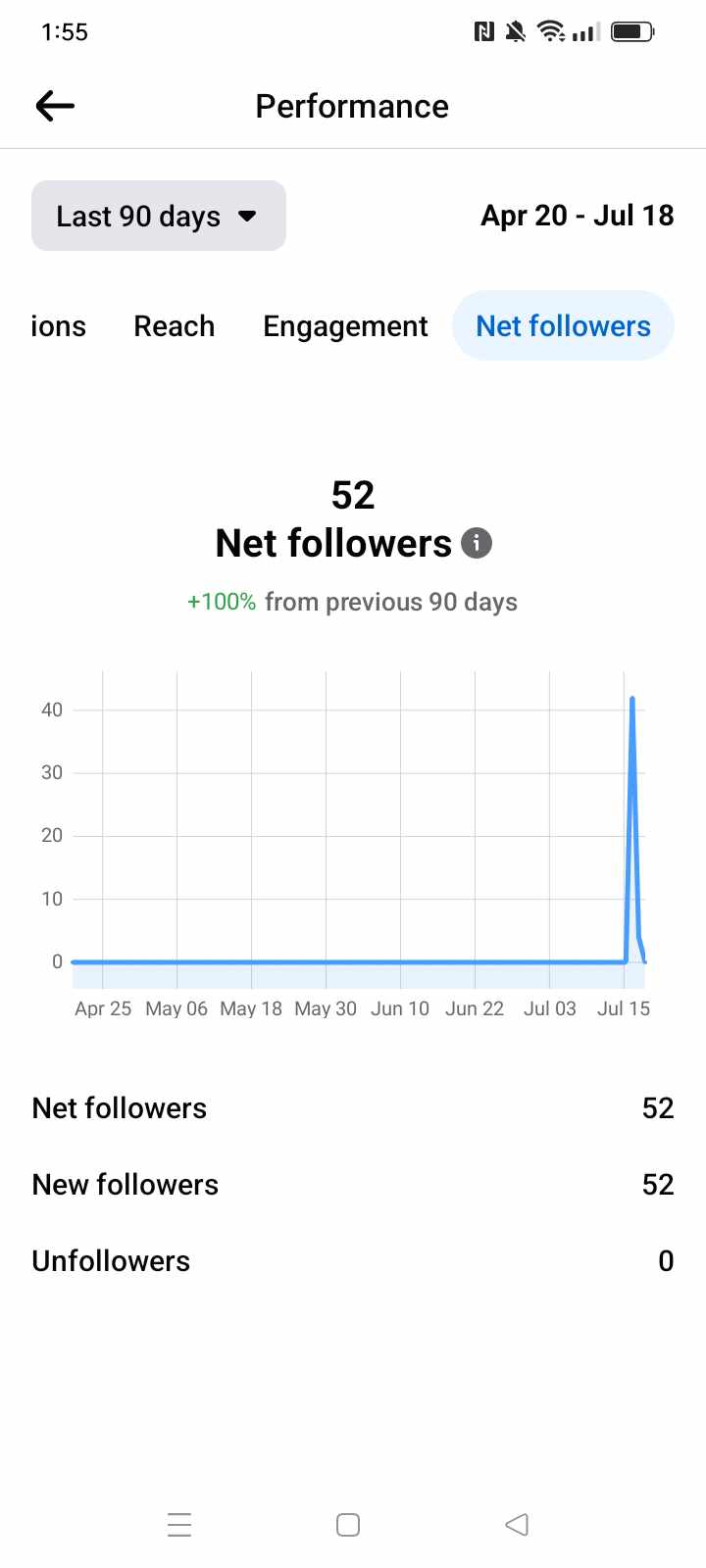This screenshot has height=1568, width=706.
Task: Select the Net followers tab
Action: [563, 326]
